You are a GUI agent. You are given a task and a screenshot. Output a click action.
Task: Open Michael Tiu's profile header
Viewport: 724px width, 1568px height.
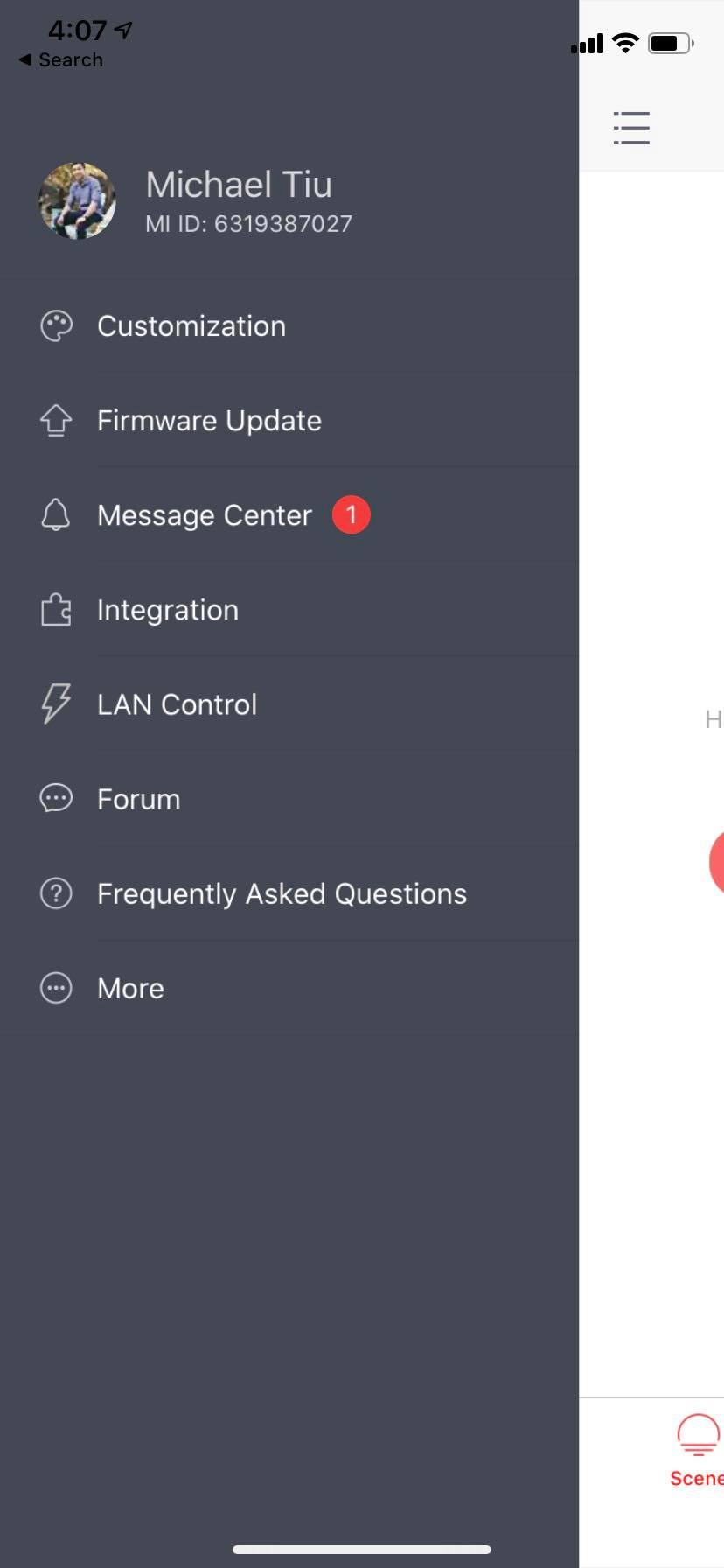pyautogui.click(x=238, y=201)
